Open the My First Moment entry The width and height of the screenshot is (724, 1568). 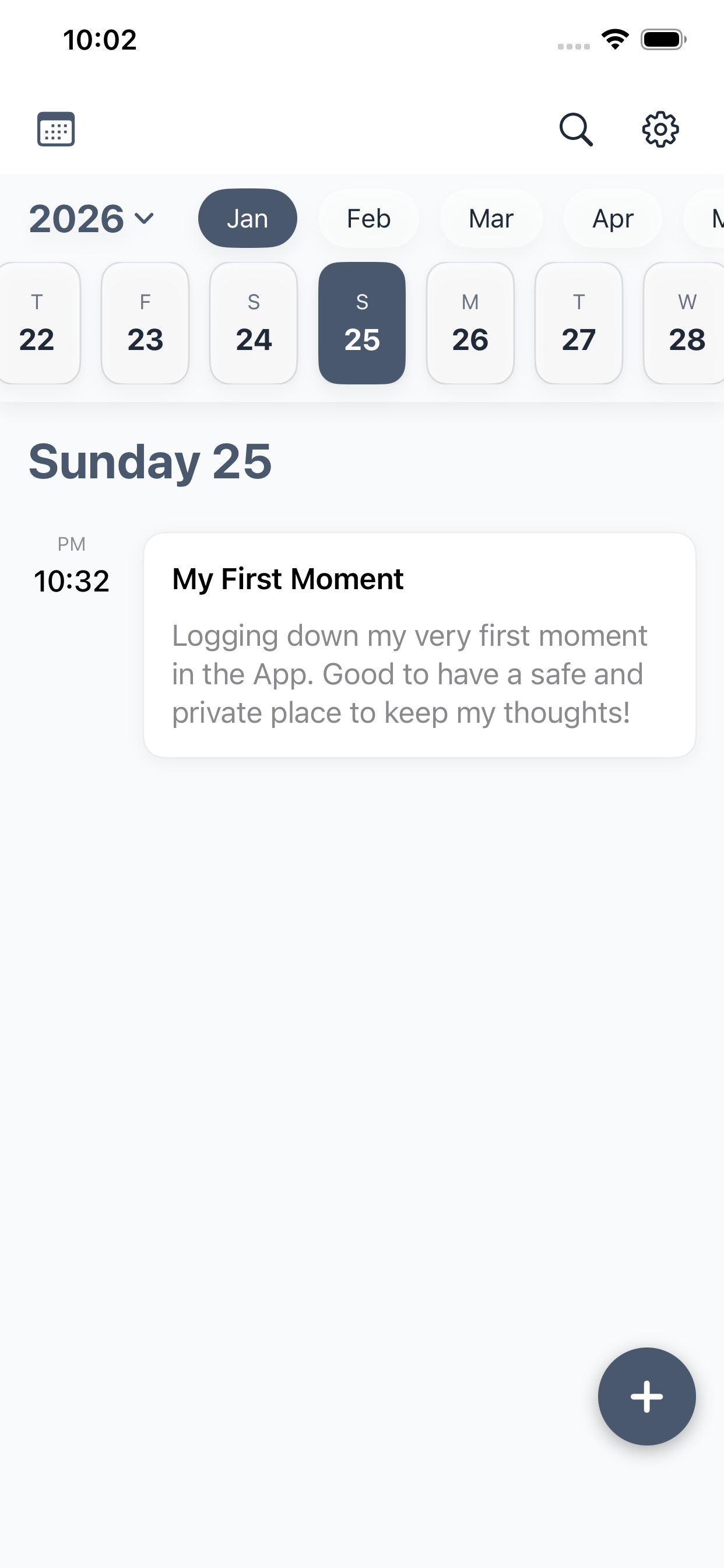pyautogui.click(x=419, y=645)
